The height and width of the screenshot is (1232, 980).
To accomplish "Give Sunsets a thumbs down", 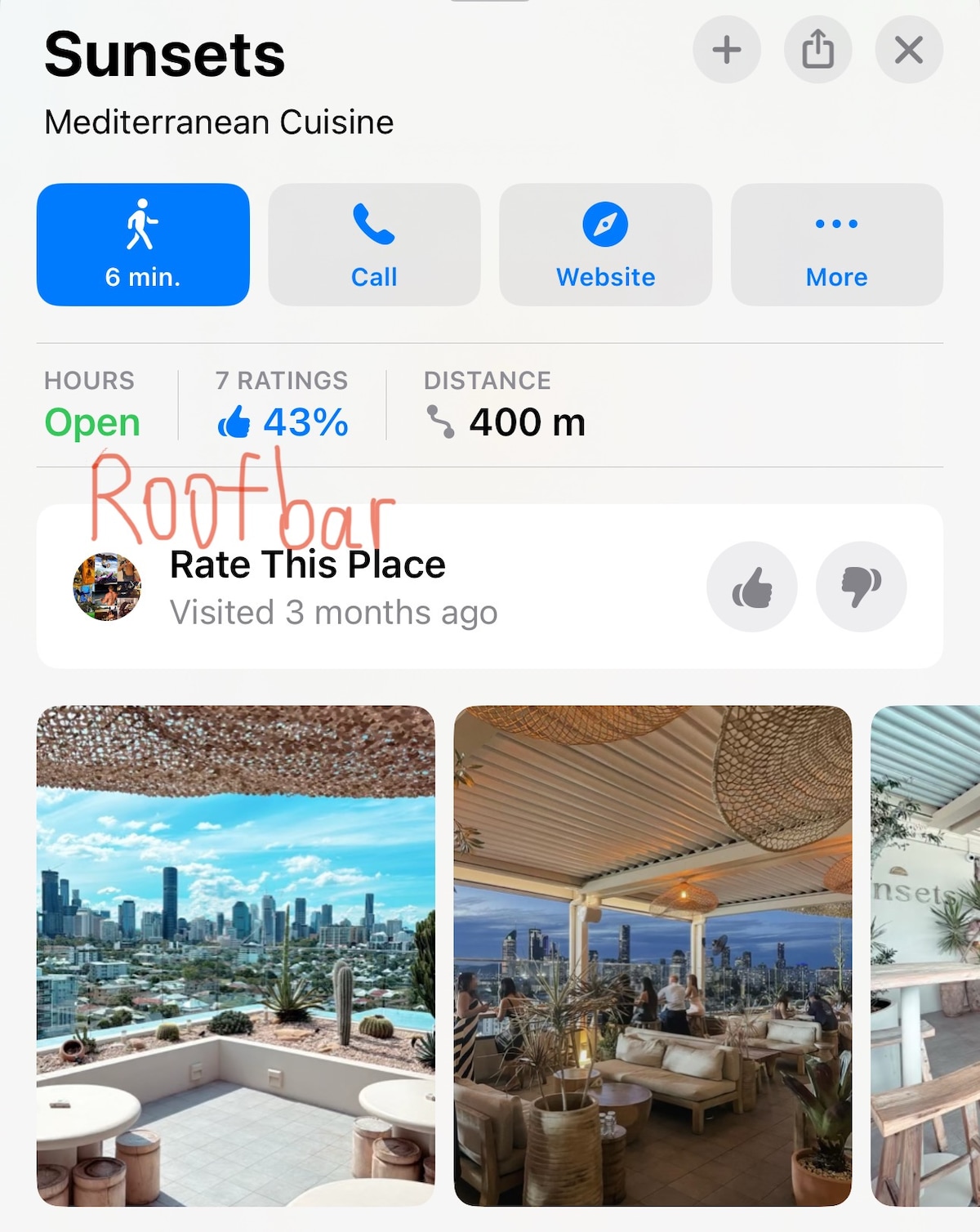I will (x=861, y=587).
